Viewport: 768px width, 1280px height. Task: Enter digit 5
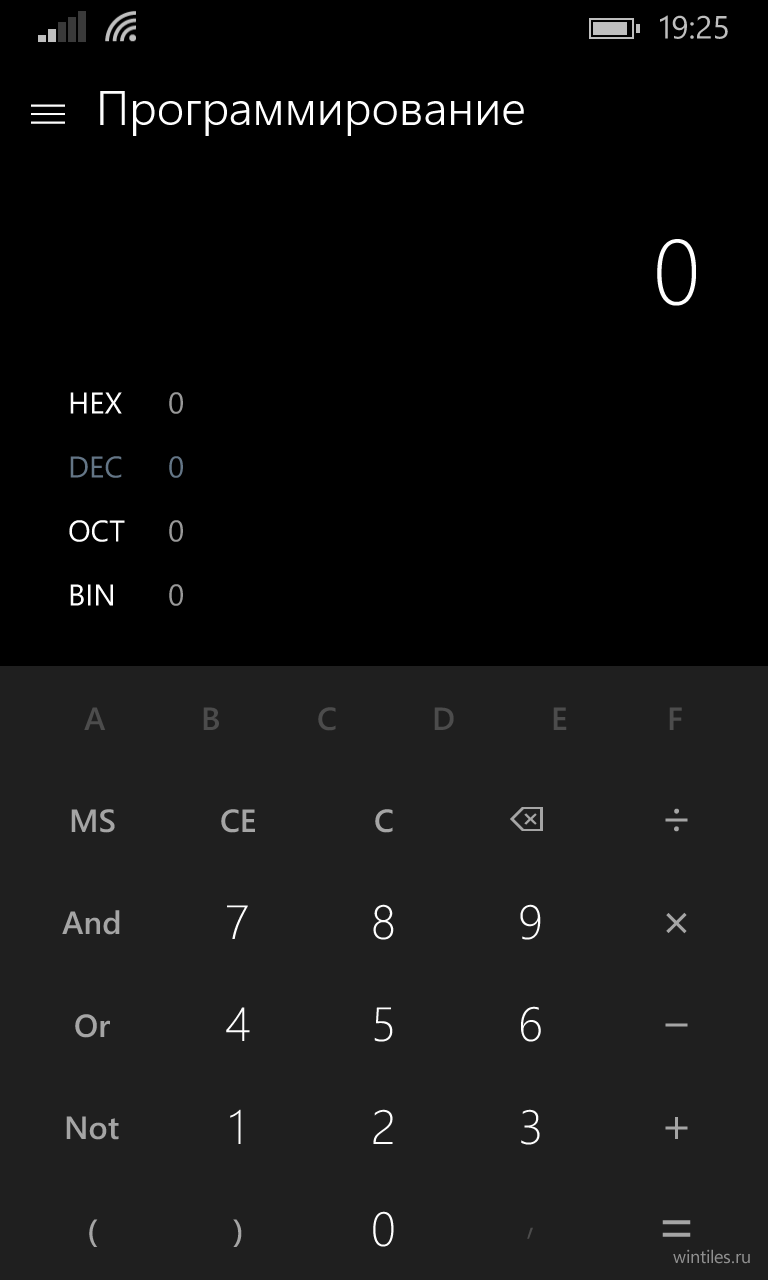point(383,1026)
